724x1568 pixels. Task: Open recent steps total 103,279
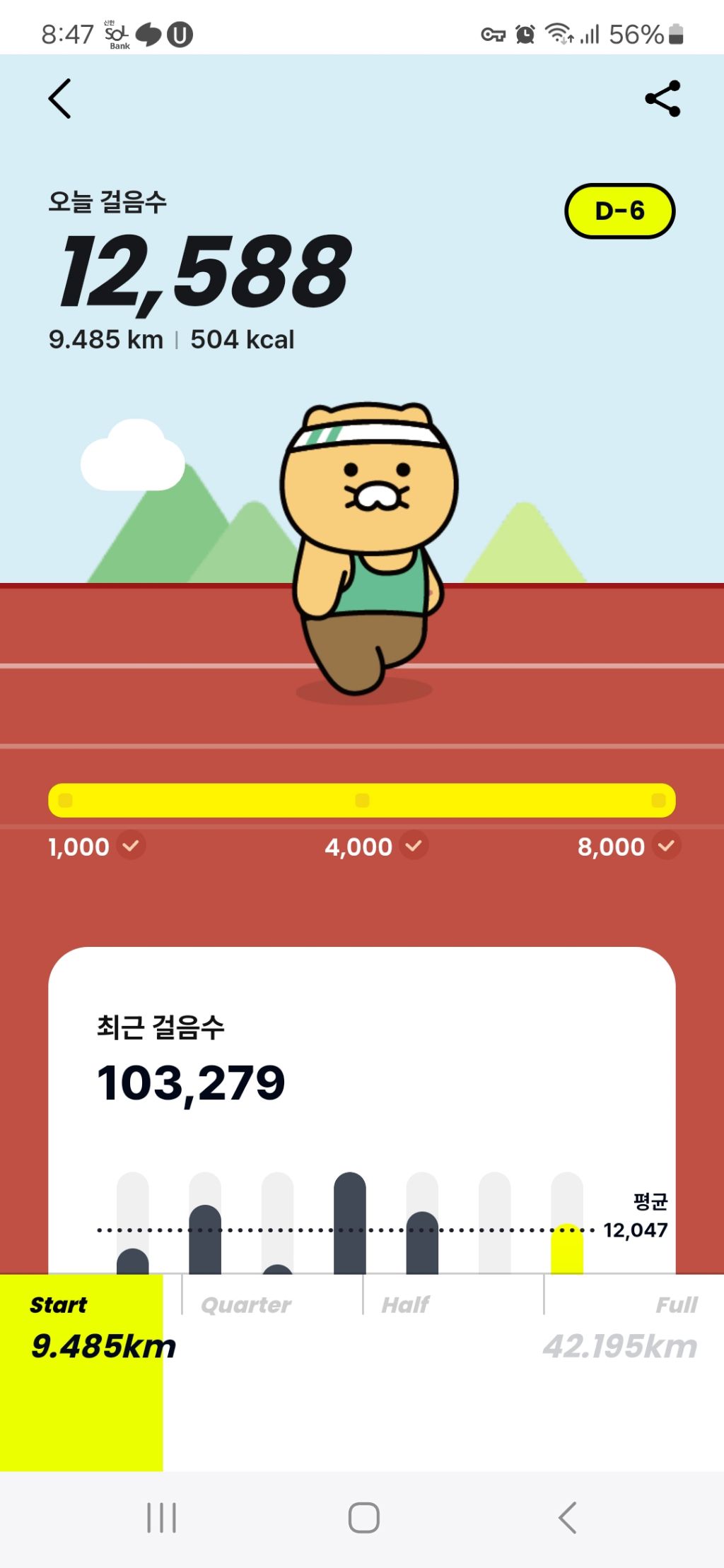click(x=191, y=1081)
